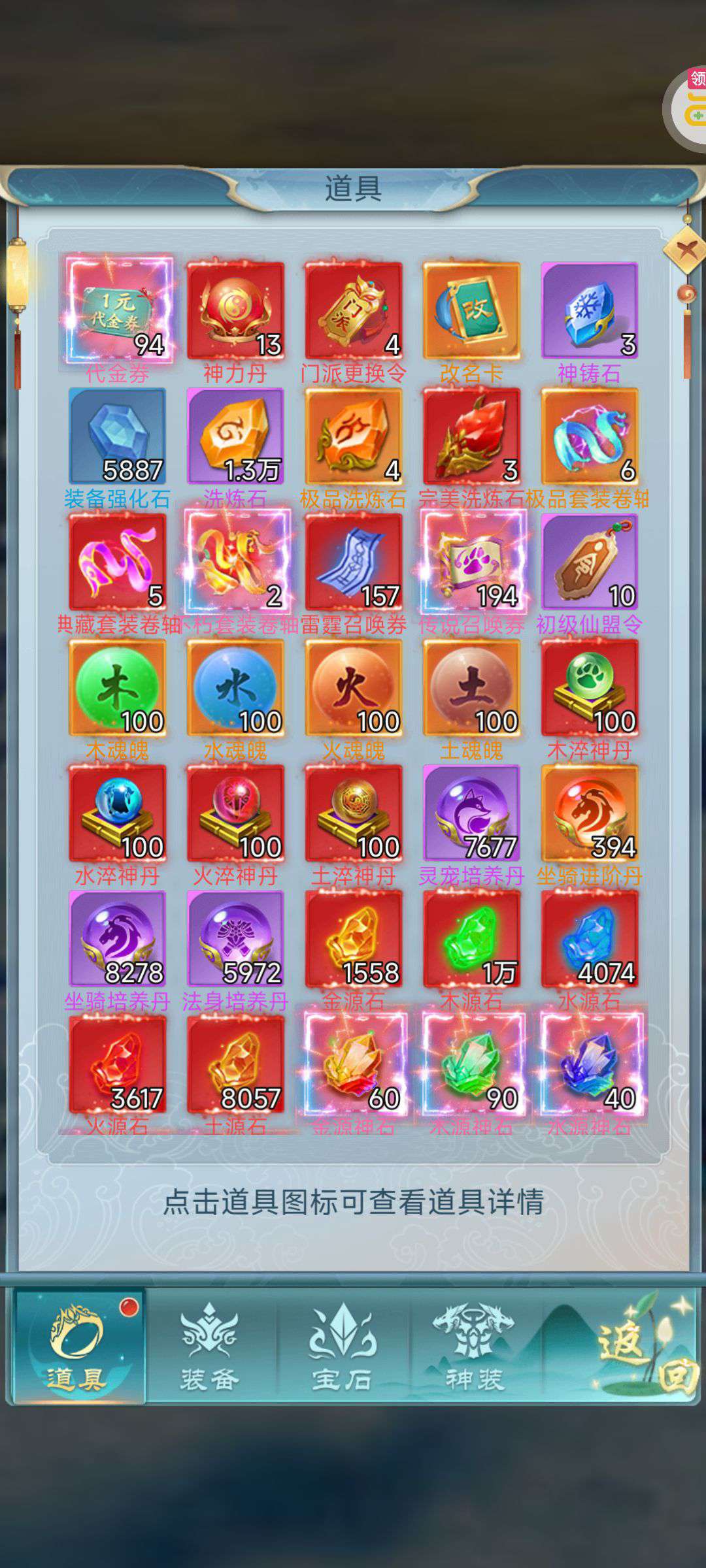Image resolution: width=706 pixels, height=1568 pixels.
Task: Select the 道具 tab
Action: 78,1346
